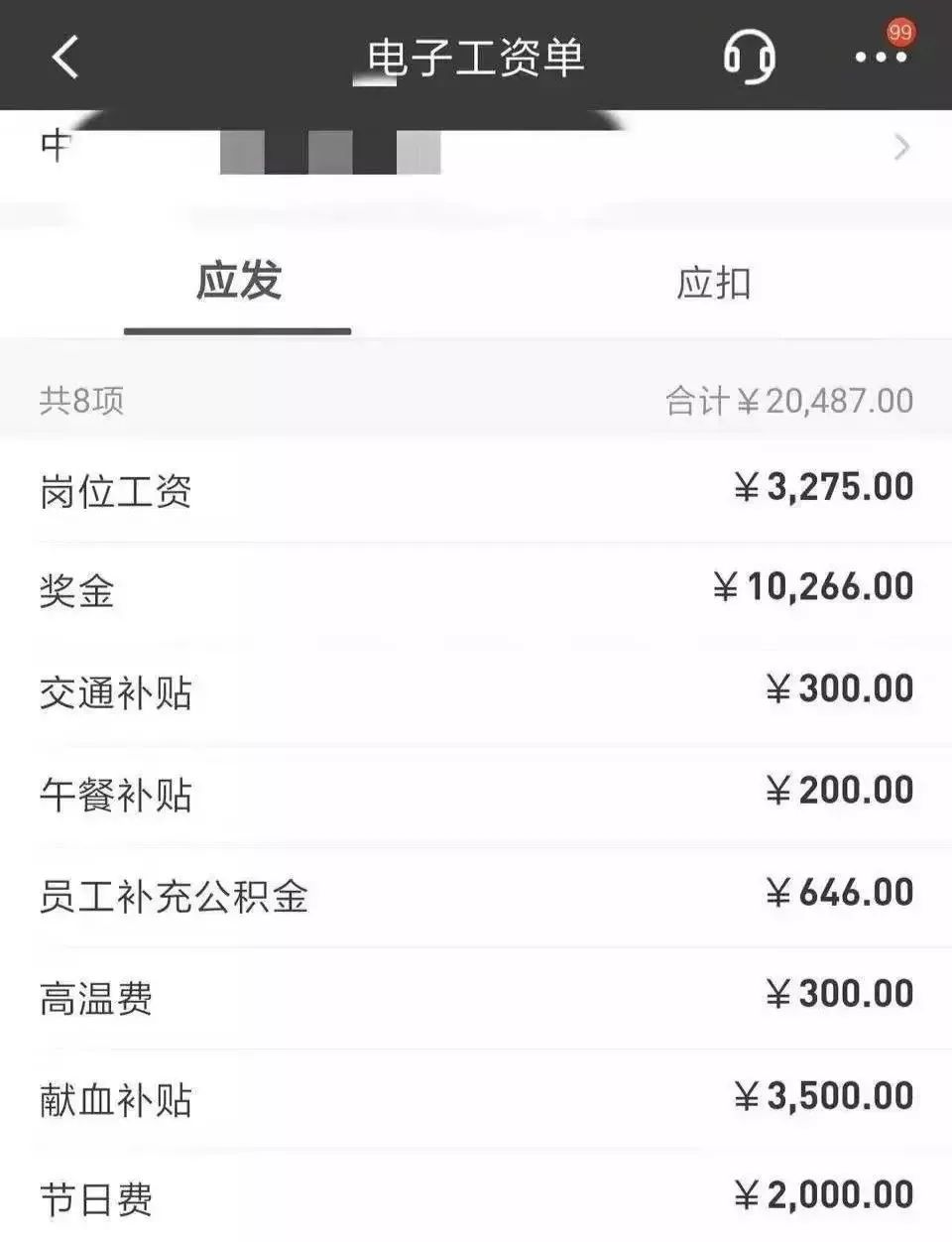
Task: Tap the headset icon next to more options
Action: tap(751, 57)
